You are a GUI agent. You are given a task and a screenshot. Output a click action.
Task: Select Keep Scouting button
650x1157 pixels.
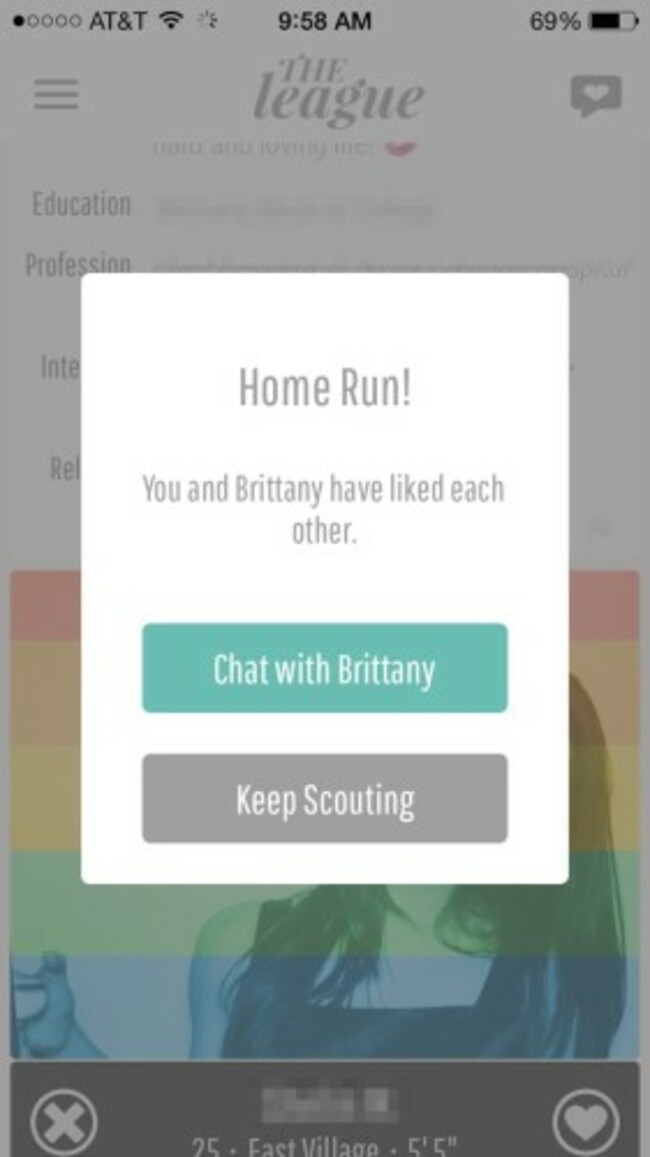pos(324,798)
